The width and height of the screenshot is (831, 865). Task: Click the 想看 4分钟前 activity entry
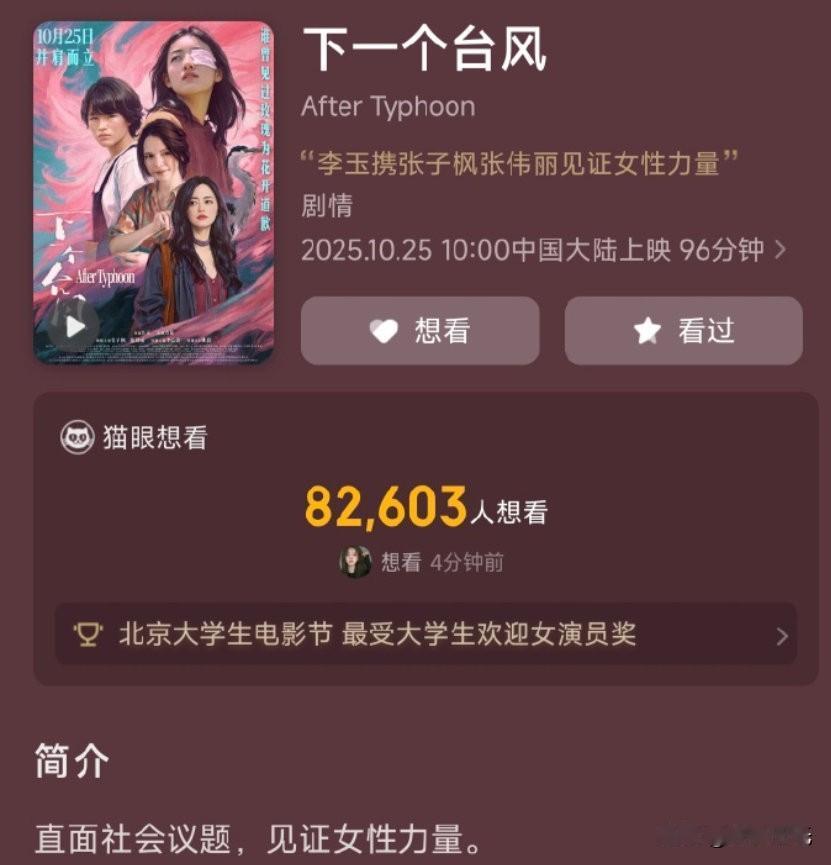tap(440, 562)
